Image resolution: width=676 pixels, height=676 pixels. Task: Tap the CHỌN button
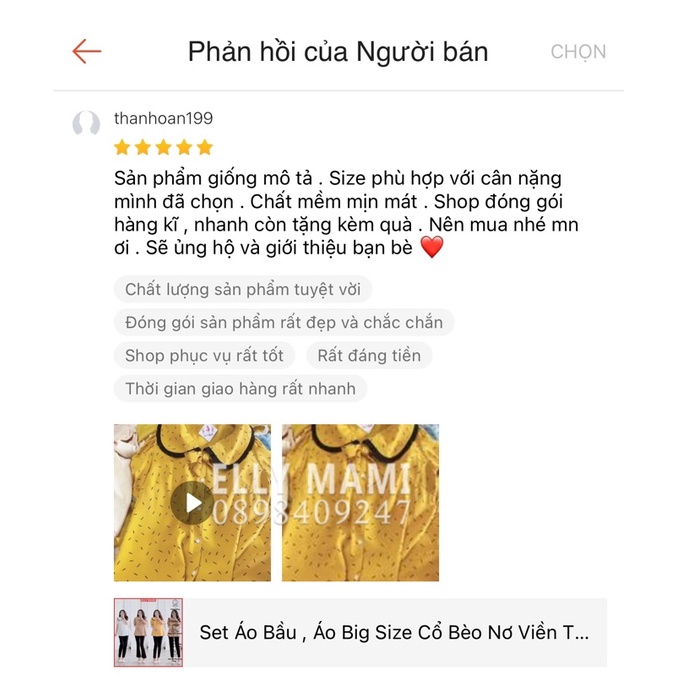pyautogui.click(x=578, y=52)
